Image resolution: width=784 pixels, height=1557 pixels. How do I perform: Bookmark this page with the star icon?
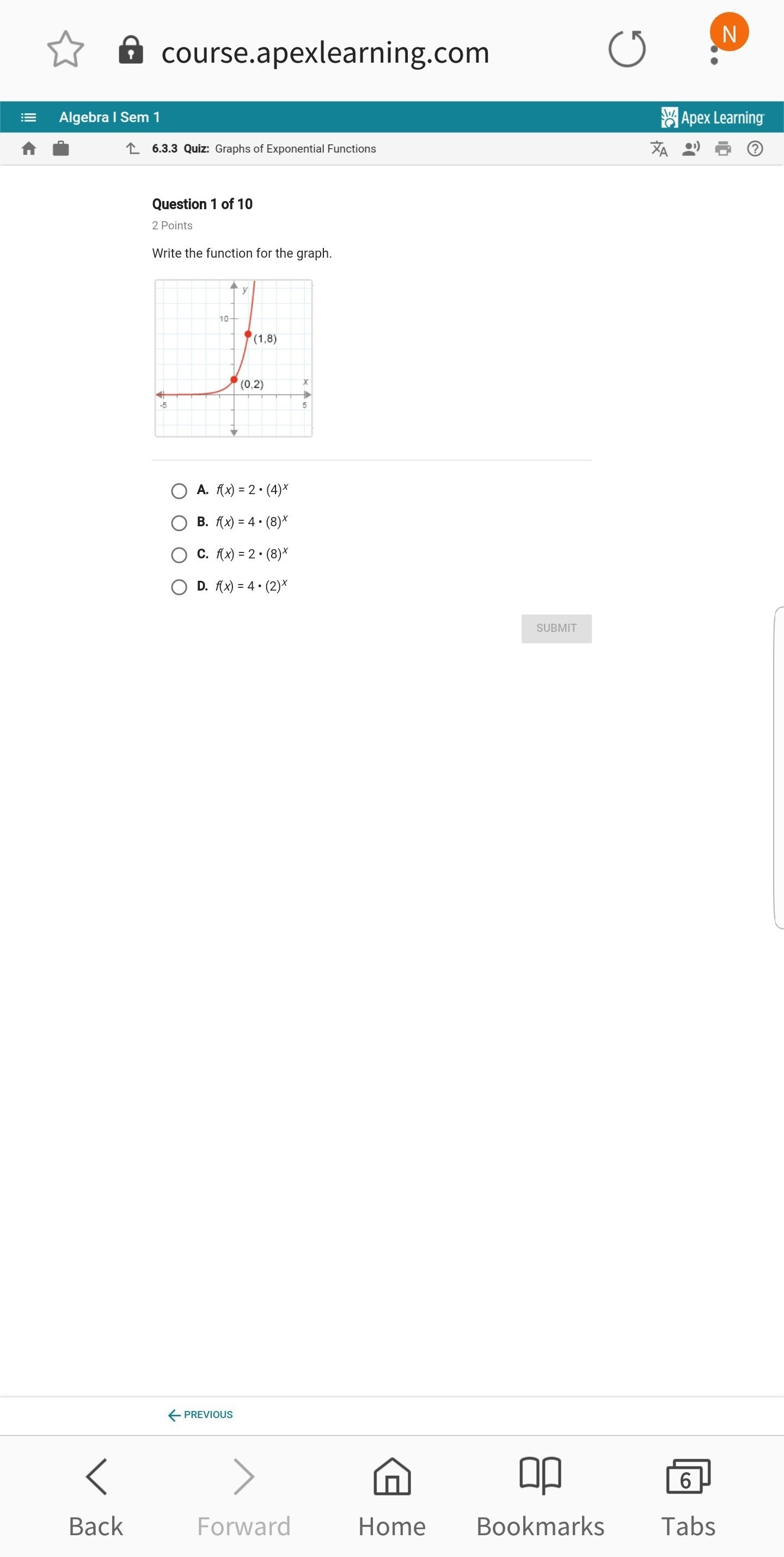[x=65, y=50]
